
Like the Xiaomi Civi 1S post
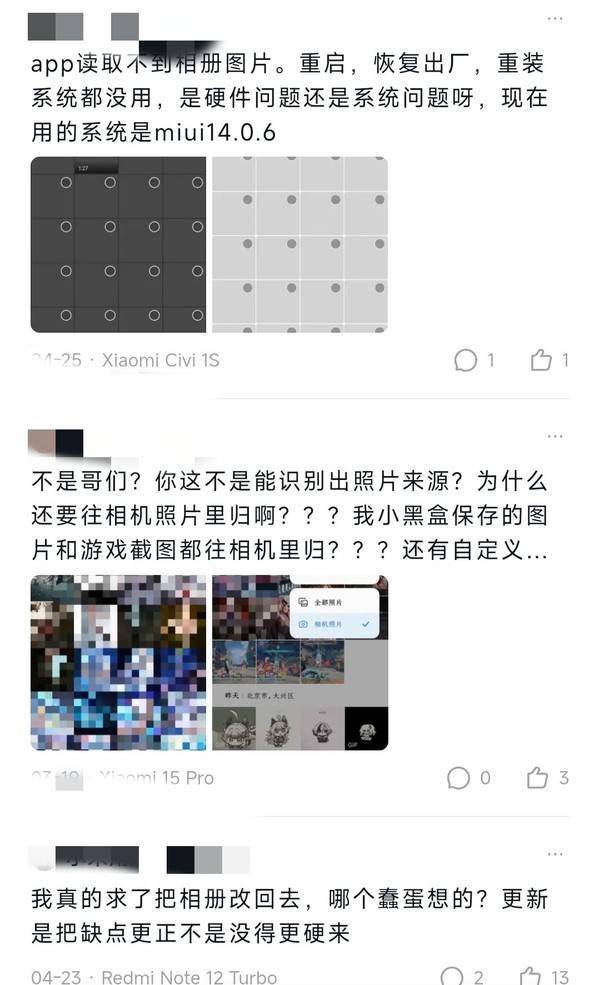coord(541,360)
